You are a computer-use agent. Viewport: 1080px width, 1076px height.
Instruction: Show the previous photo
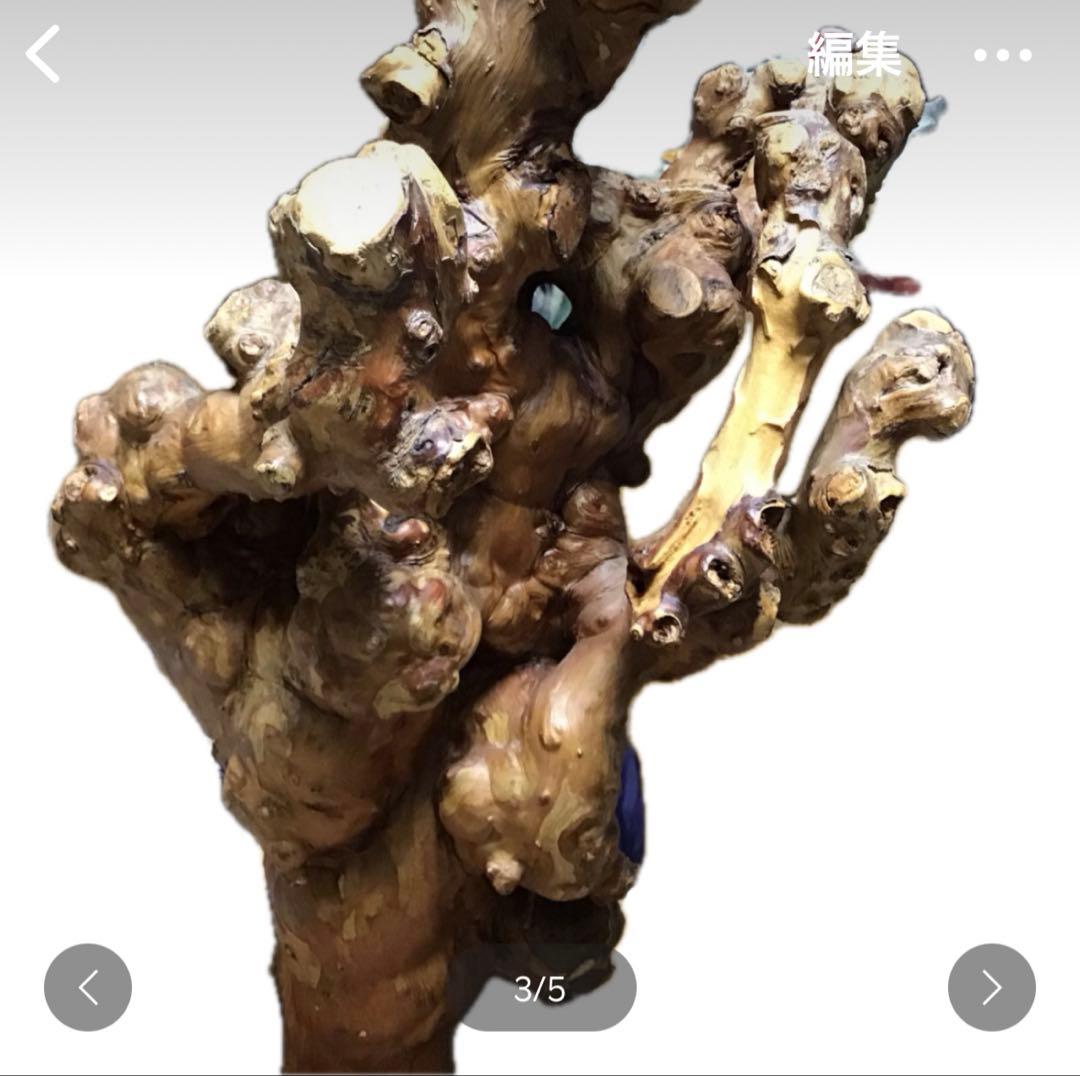coord(88,987)
